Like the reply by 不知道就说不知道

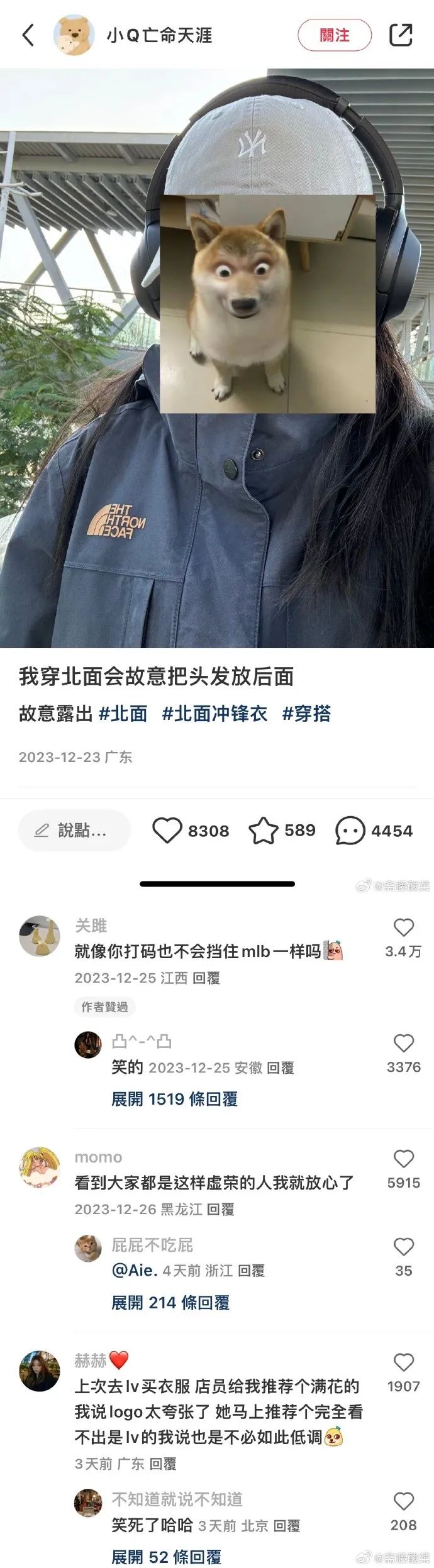pyautogui.click(x=403, y=1501)
